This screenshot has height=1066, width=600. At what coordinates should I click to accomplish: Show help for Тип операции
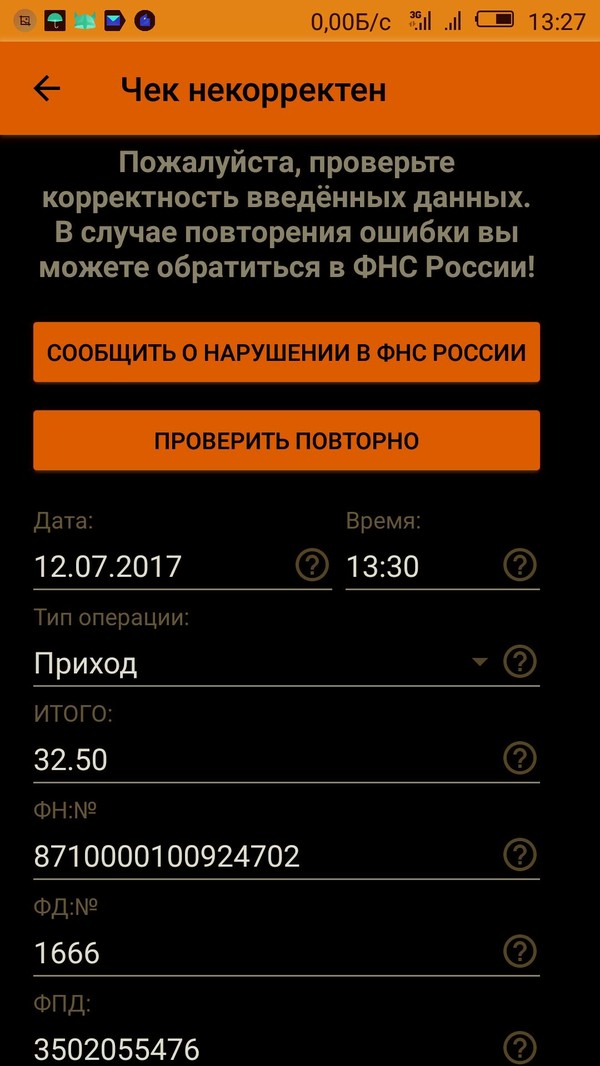coord(519,662)
